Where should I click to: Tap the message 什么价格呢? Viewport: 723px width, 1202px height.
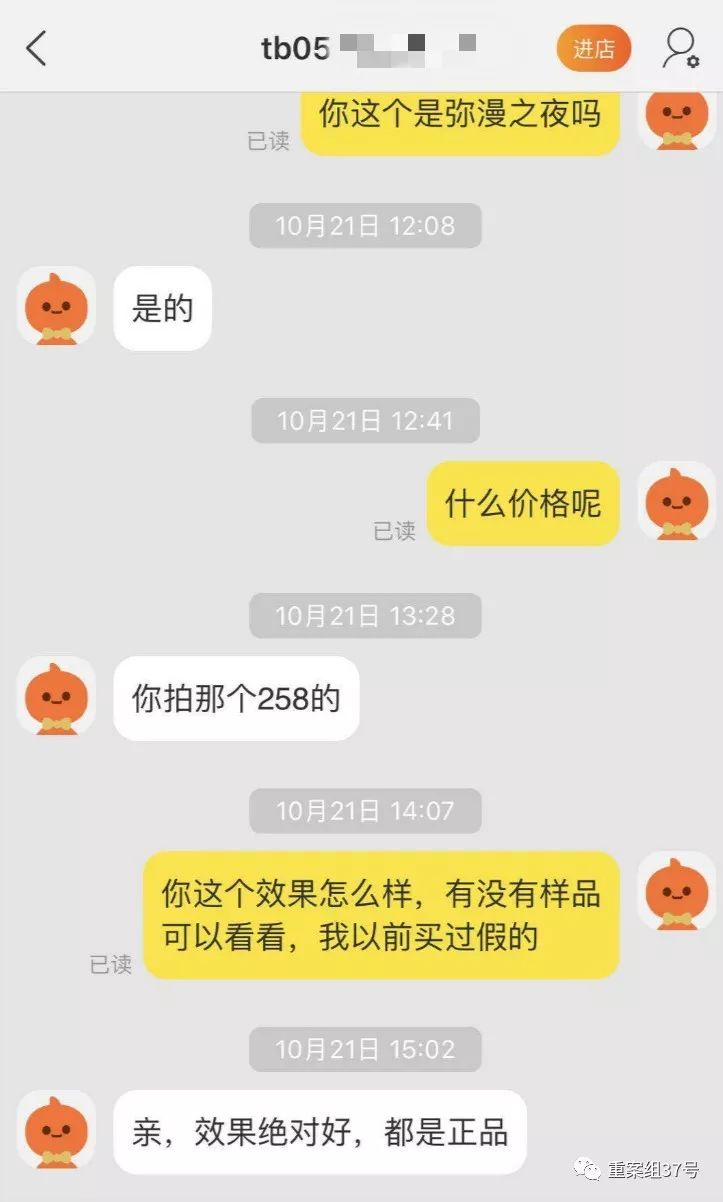click(x=521, y=503)
